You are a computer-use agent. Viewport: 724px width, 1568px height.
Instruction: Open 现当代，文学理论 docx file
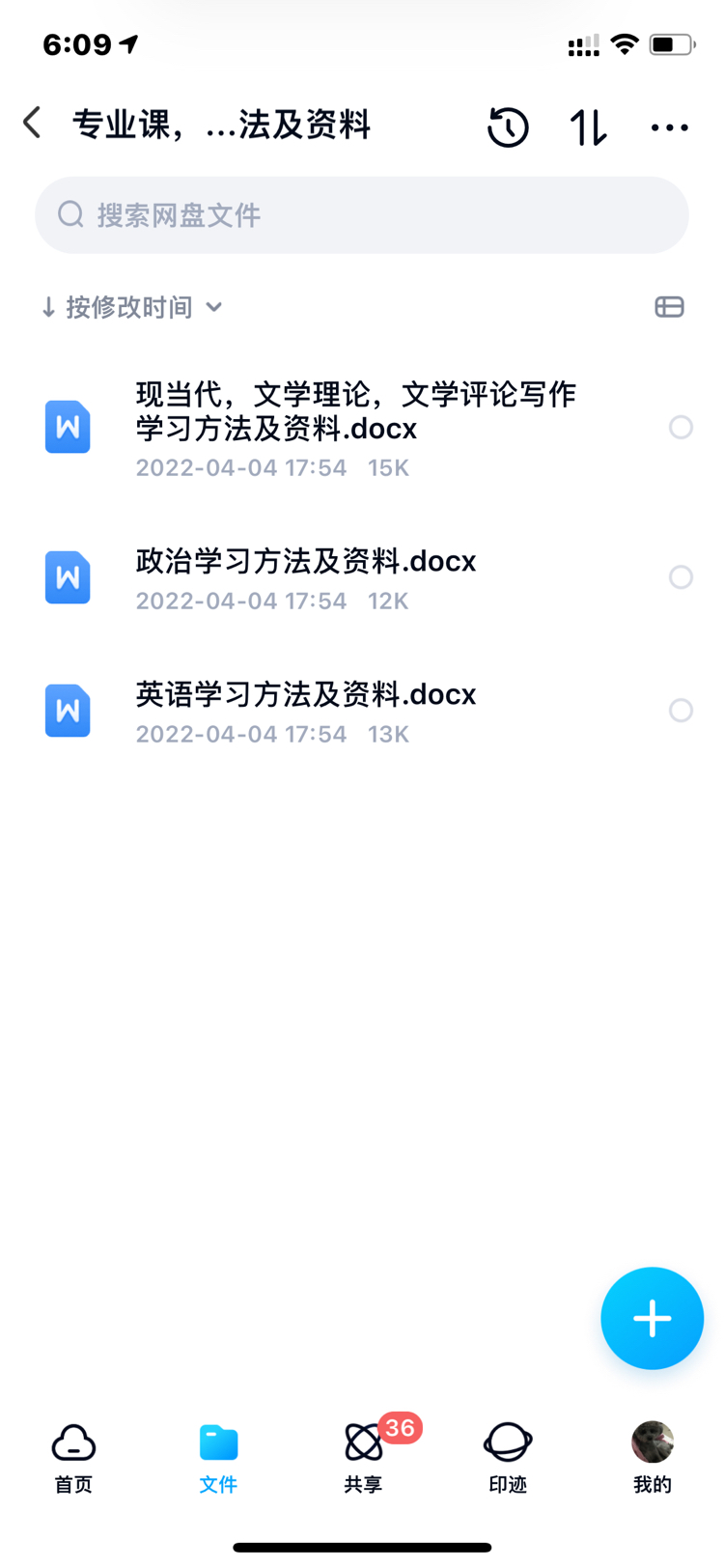[356, 427]
